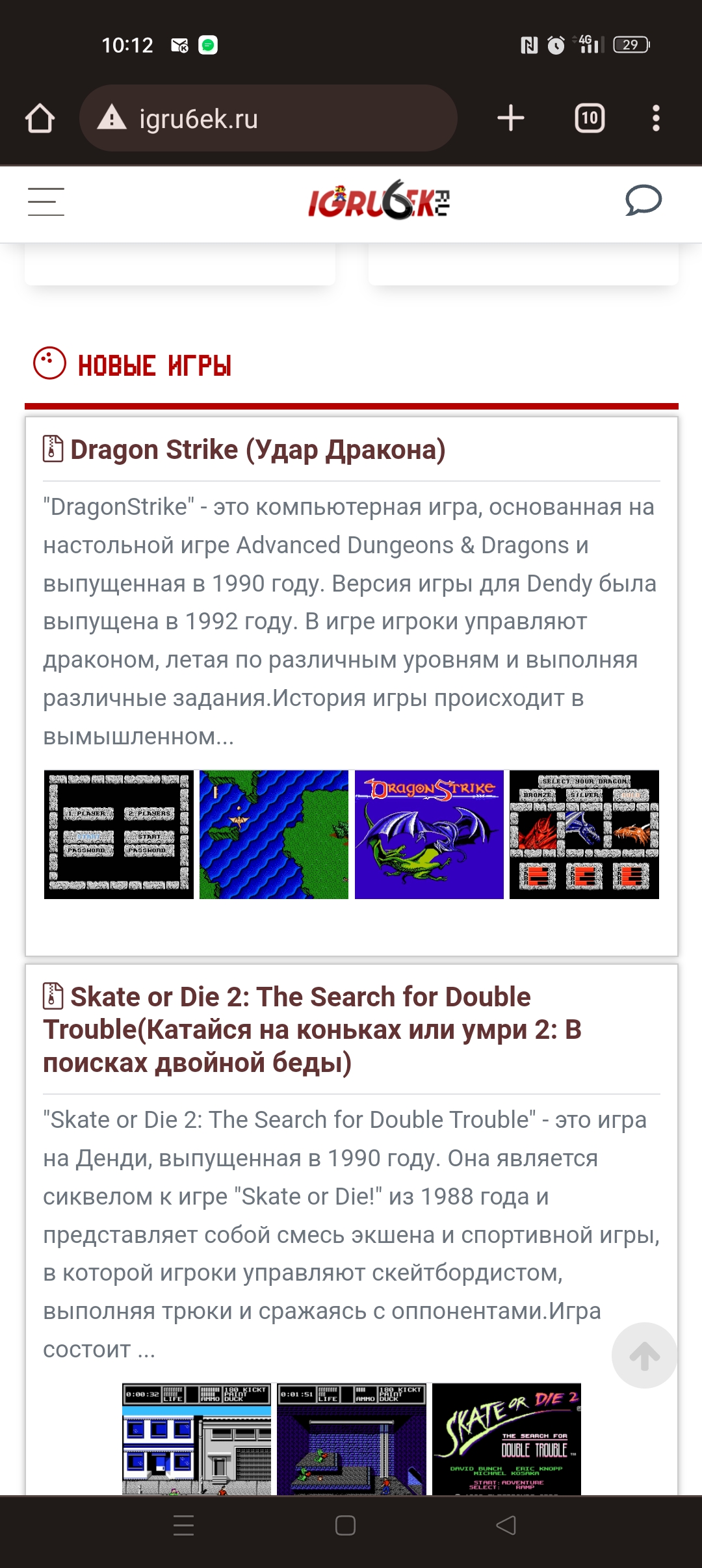Image resolution: width=702 pixels, height=1568 pixels.
Task: Open the browser overflow menu
Action: [656, 118]
